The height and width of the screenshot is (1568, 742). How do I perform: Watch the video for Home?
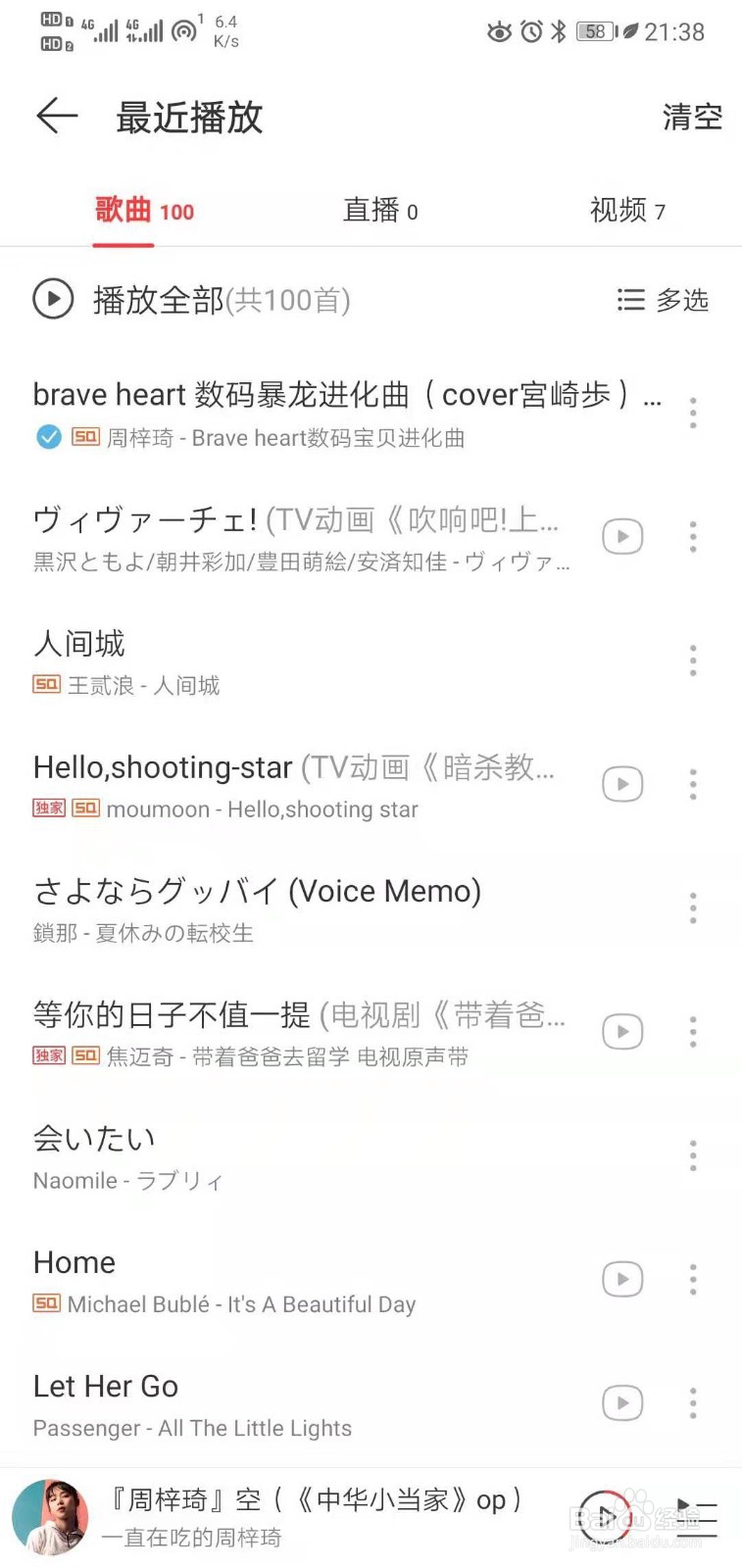click(622, 1279)
